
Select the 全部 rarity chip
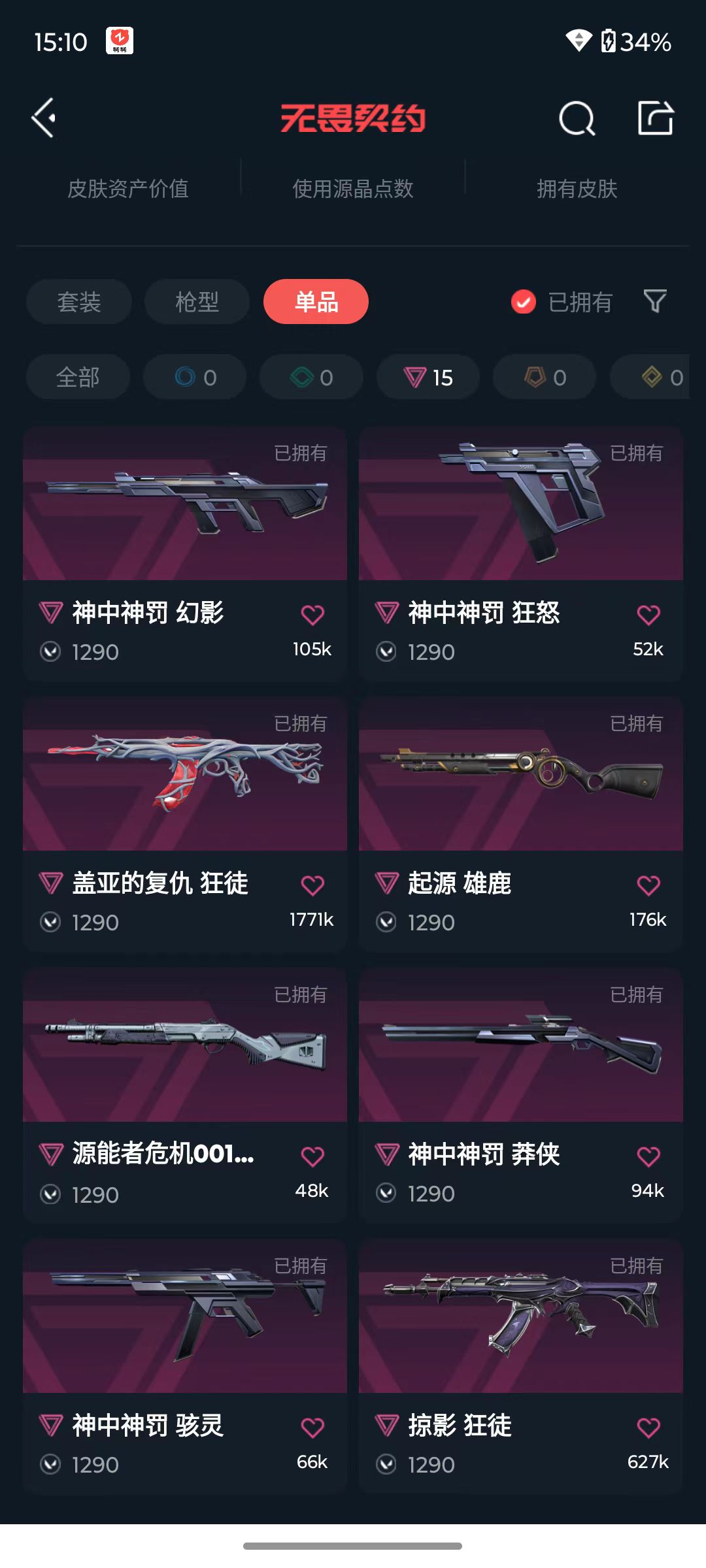(78, 377)
